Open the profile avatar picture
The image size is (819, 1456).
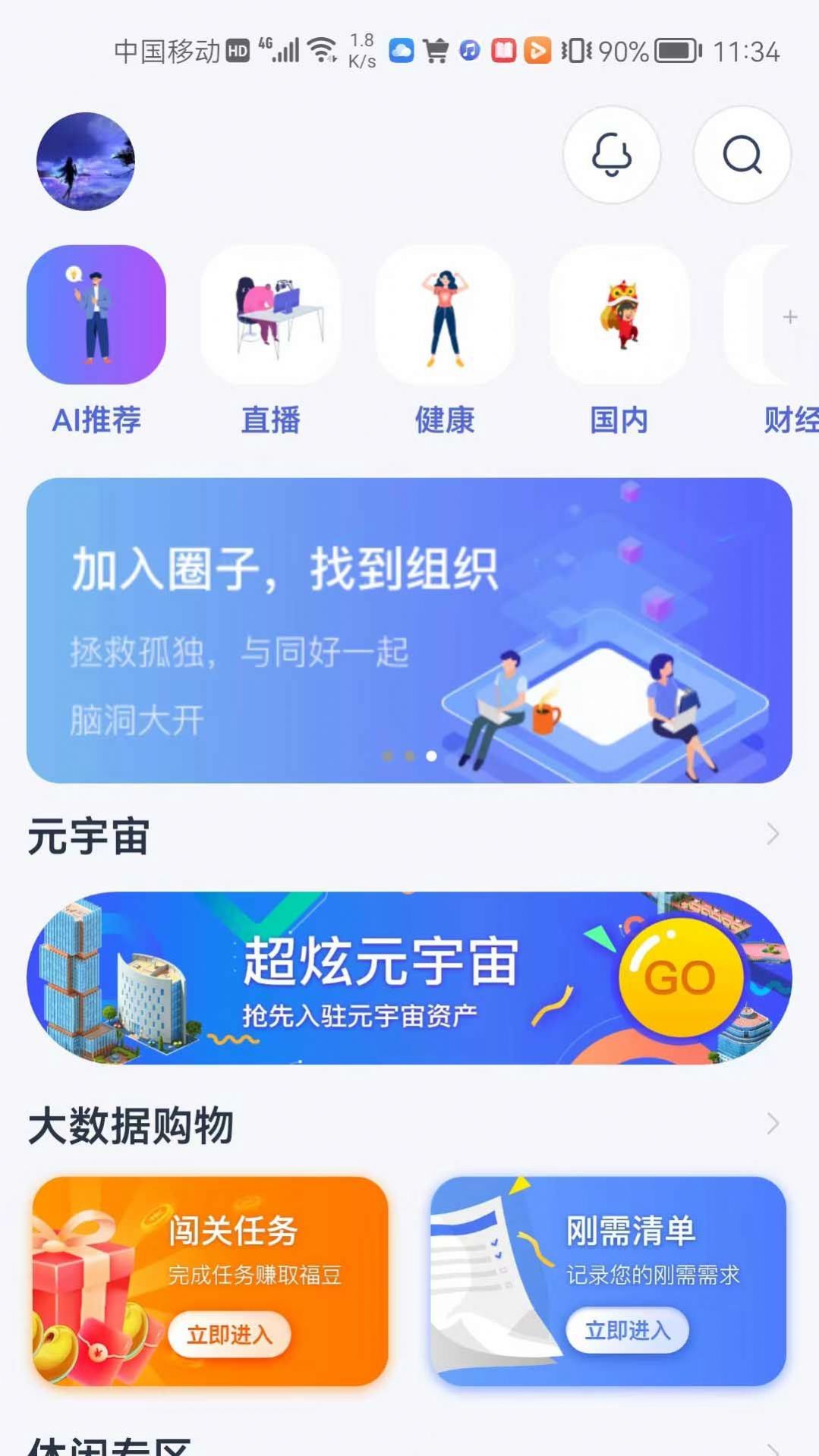[x=84, y=159]
